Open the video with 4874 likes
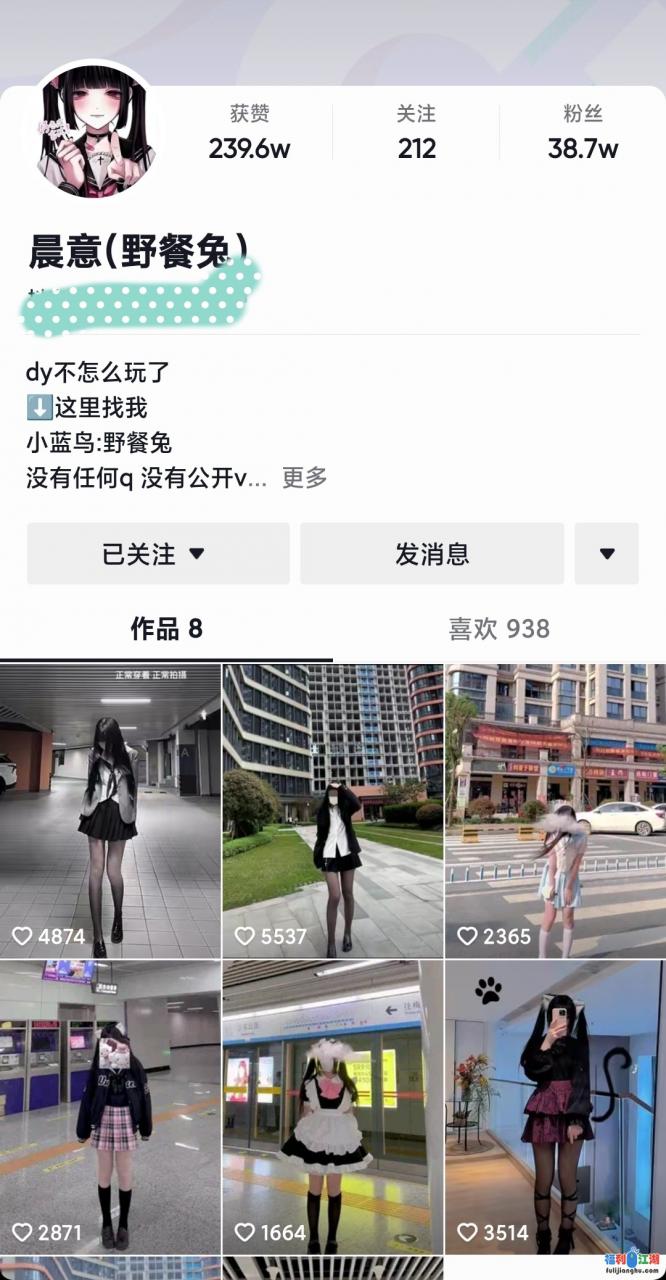 coord(110,810)
